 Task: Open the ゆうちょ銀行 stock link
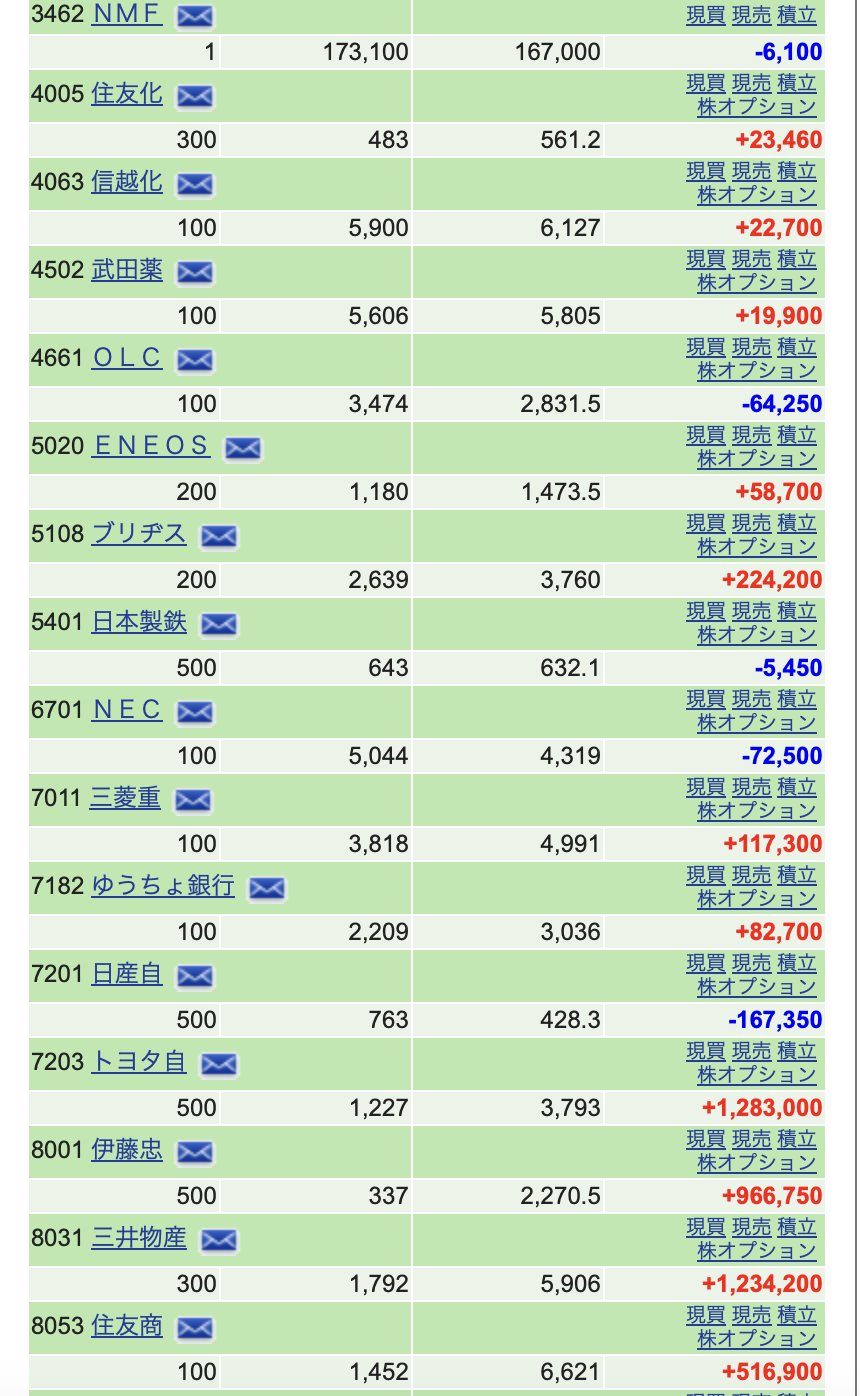point(163,886)
